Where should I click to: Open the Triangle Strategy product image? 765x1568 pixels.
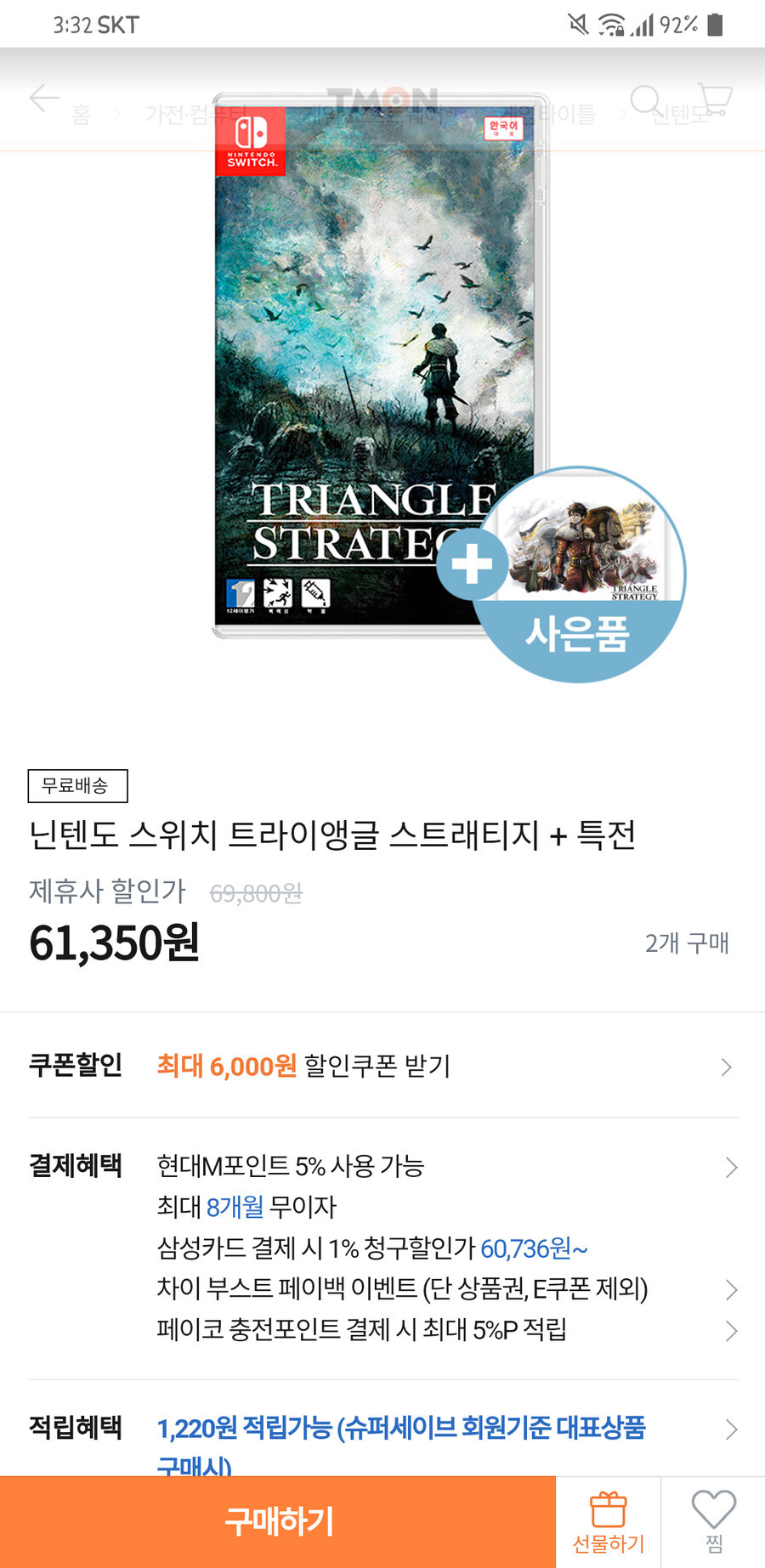pos(381,365)
